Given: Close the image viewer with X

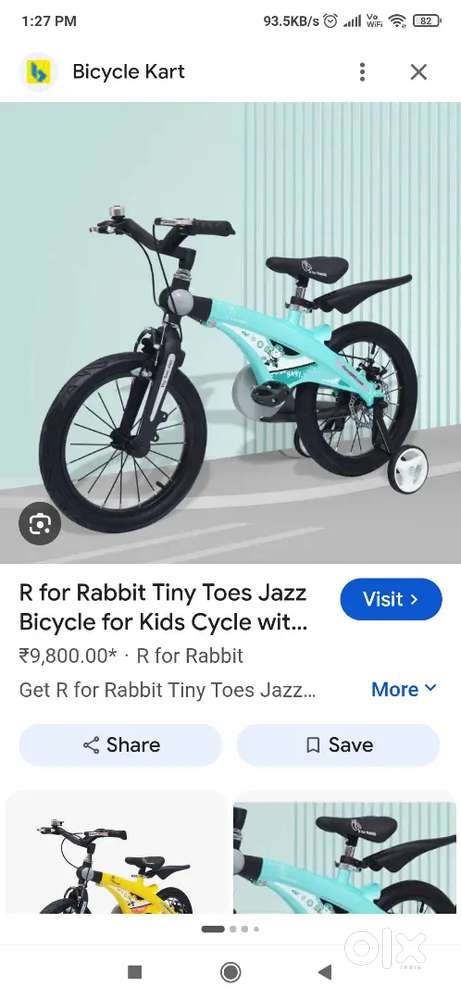Looking at the screenshot, I should [418, 72].
